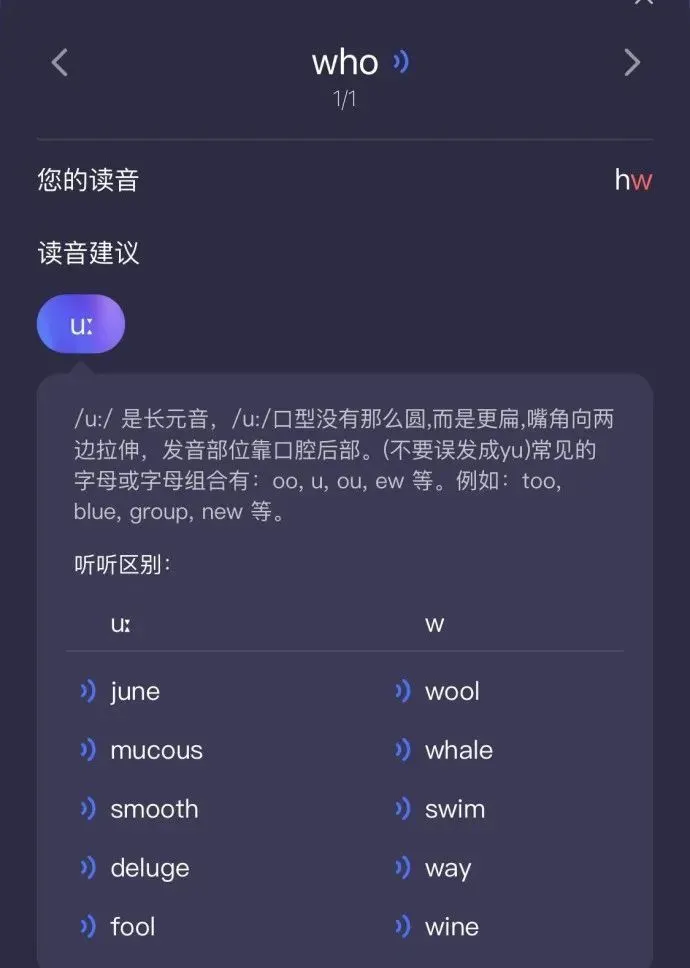Go to the previous word
The height and width of the screenshot is (968, 690).
point(60,63)
